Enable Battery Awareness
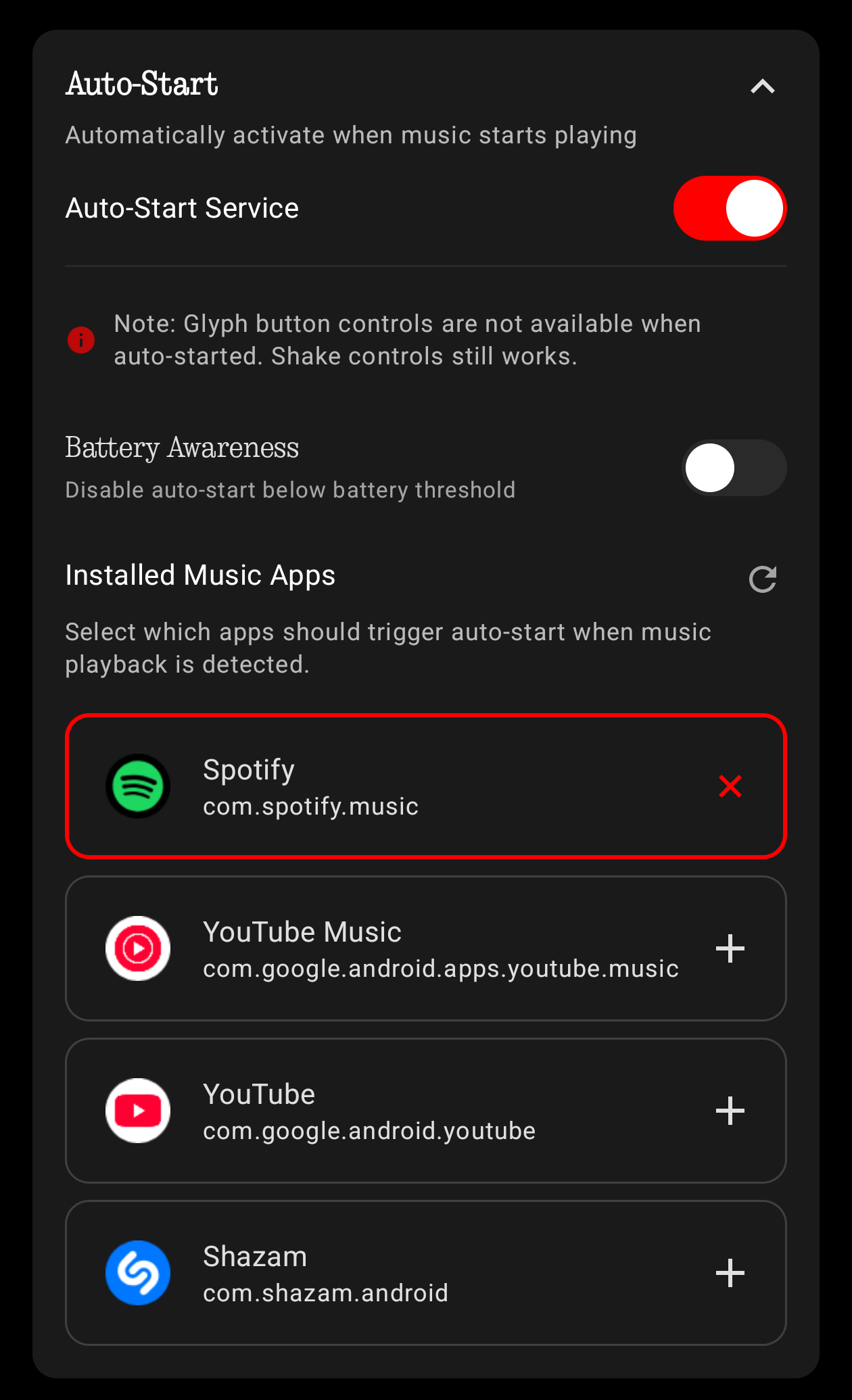Image resolution: width=852 pixels, height=1400 pixels. point(734,468)
